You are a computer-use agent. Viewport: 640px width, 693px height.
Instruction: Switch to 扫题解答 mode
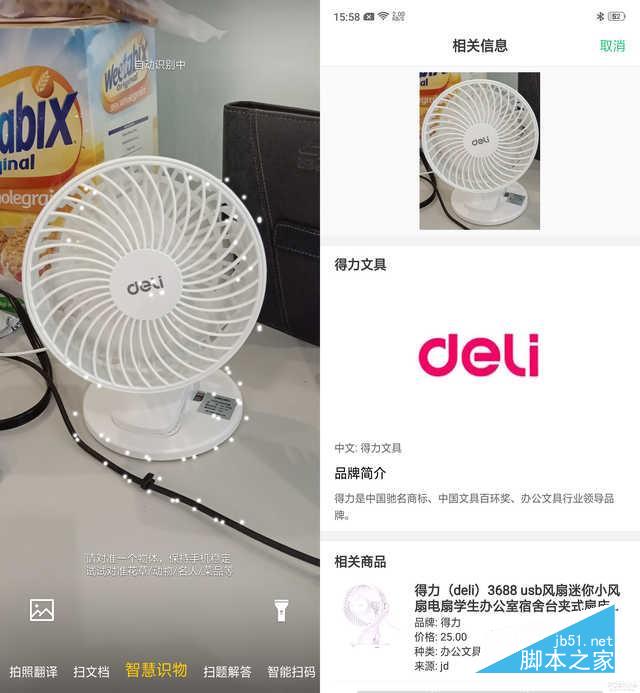(227, 672)
